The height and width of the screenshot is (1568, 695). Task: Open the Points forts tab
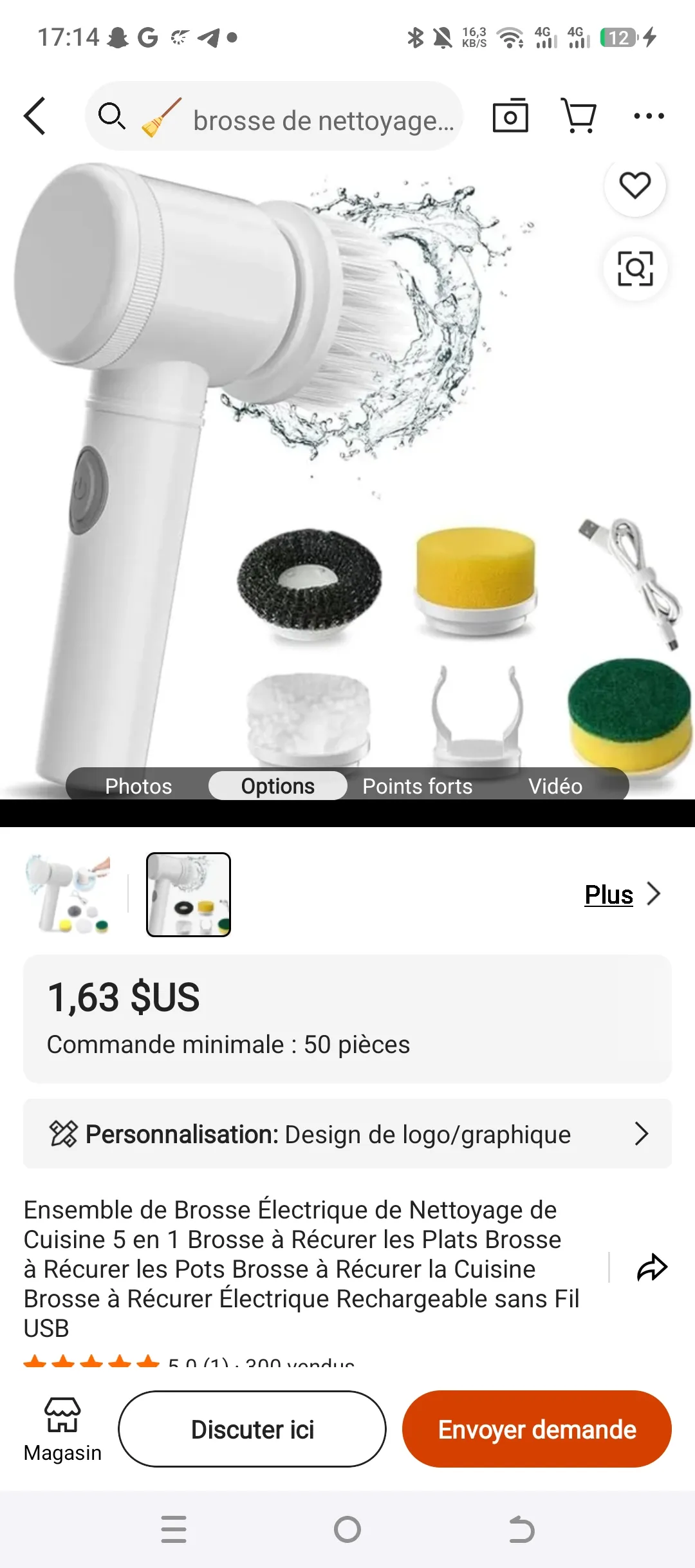tap(418, 786)
